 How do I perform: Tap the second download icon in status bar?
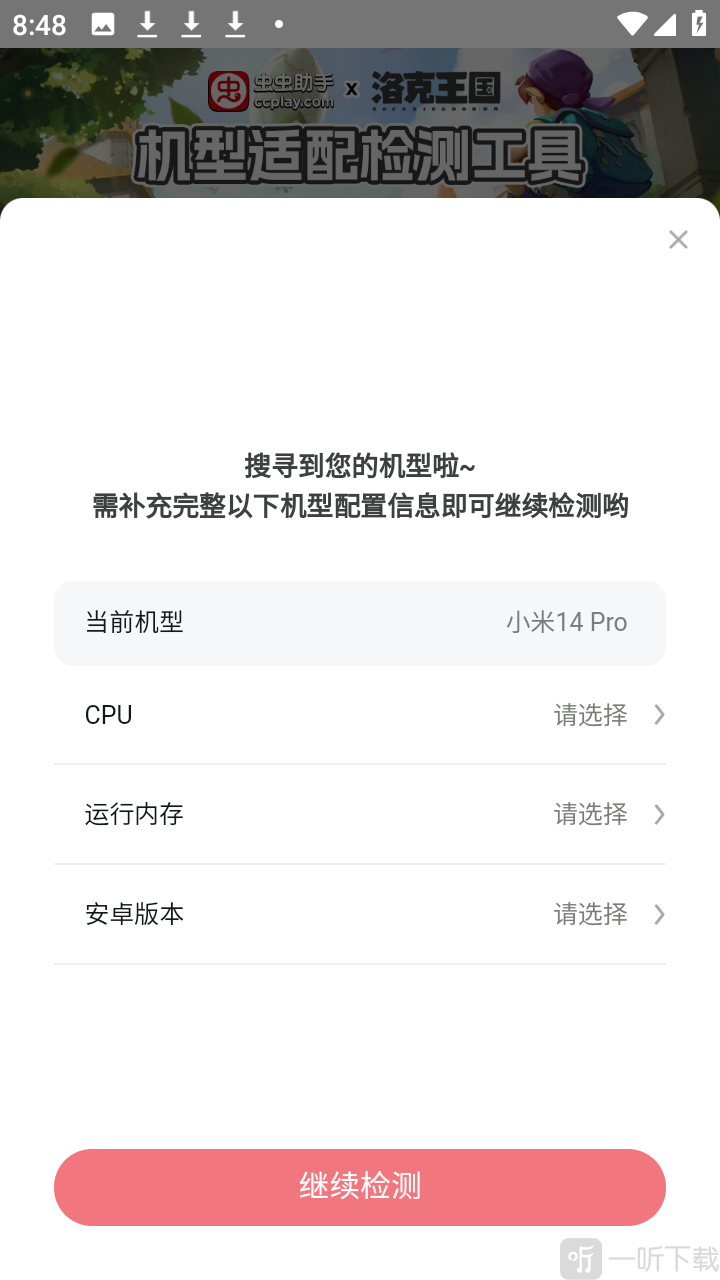tap(191, 24)
